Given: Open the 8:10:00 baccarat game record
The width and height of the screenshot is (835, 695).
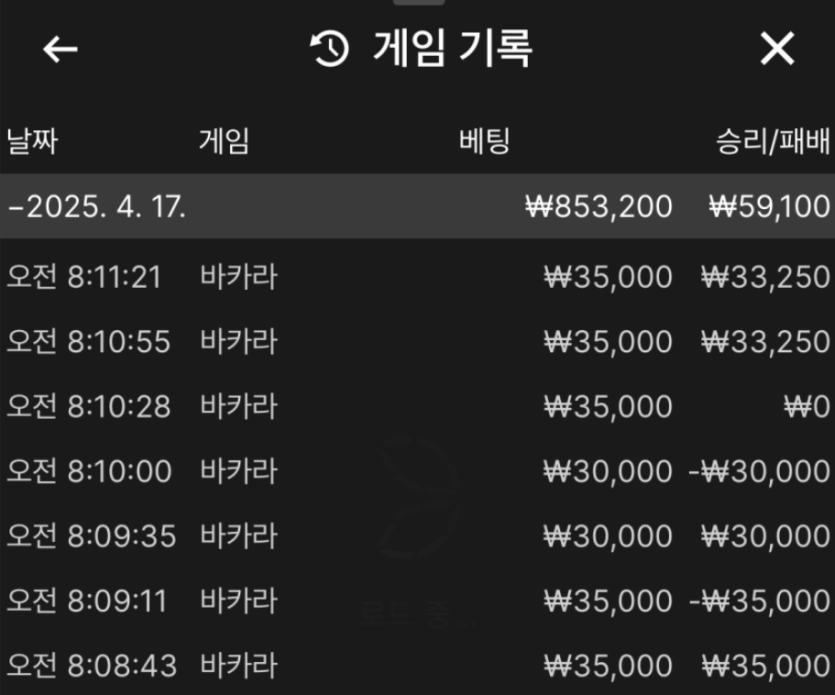Looking at the screenshot, I should click(417, 471).
